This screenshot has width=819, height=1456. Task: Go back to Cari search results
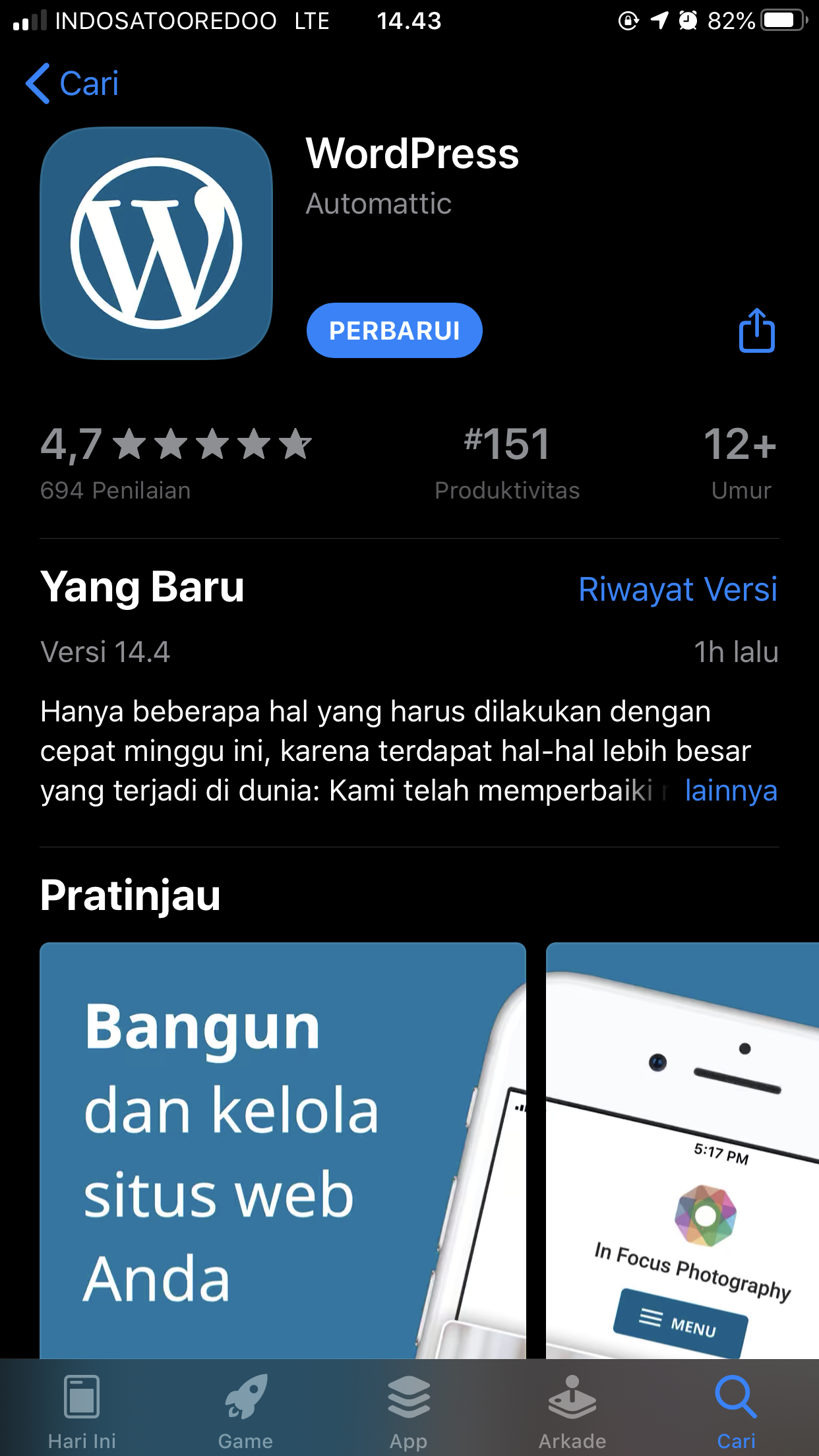tap(73, 84)
